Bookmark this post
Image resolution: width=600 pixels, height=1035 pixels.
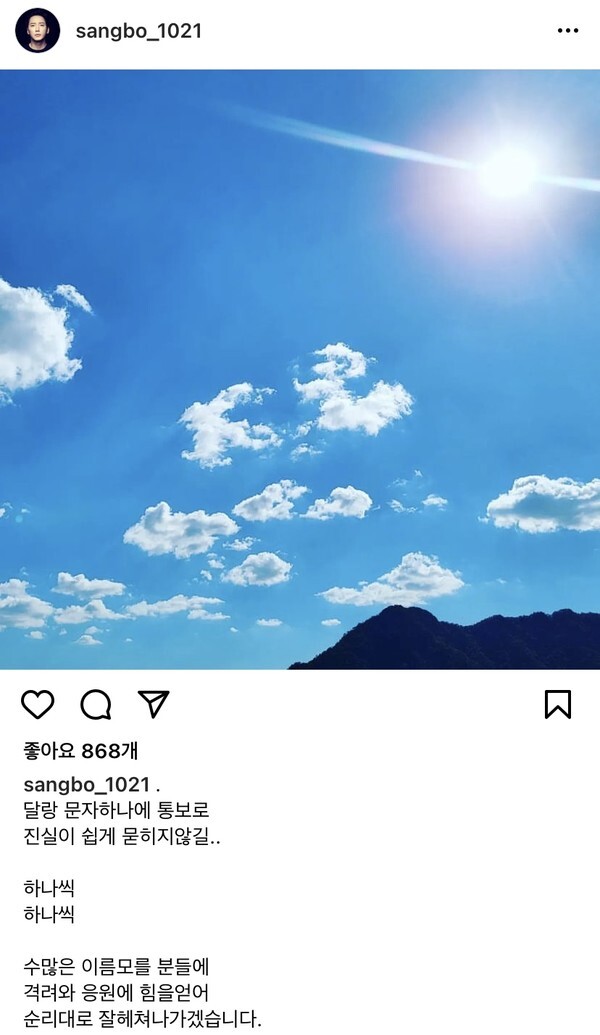[558, 704]
